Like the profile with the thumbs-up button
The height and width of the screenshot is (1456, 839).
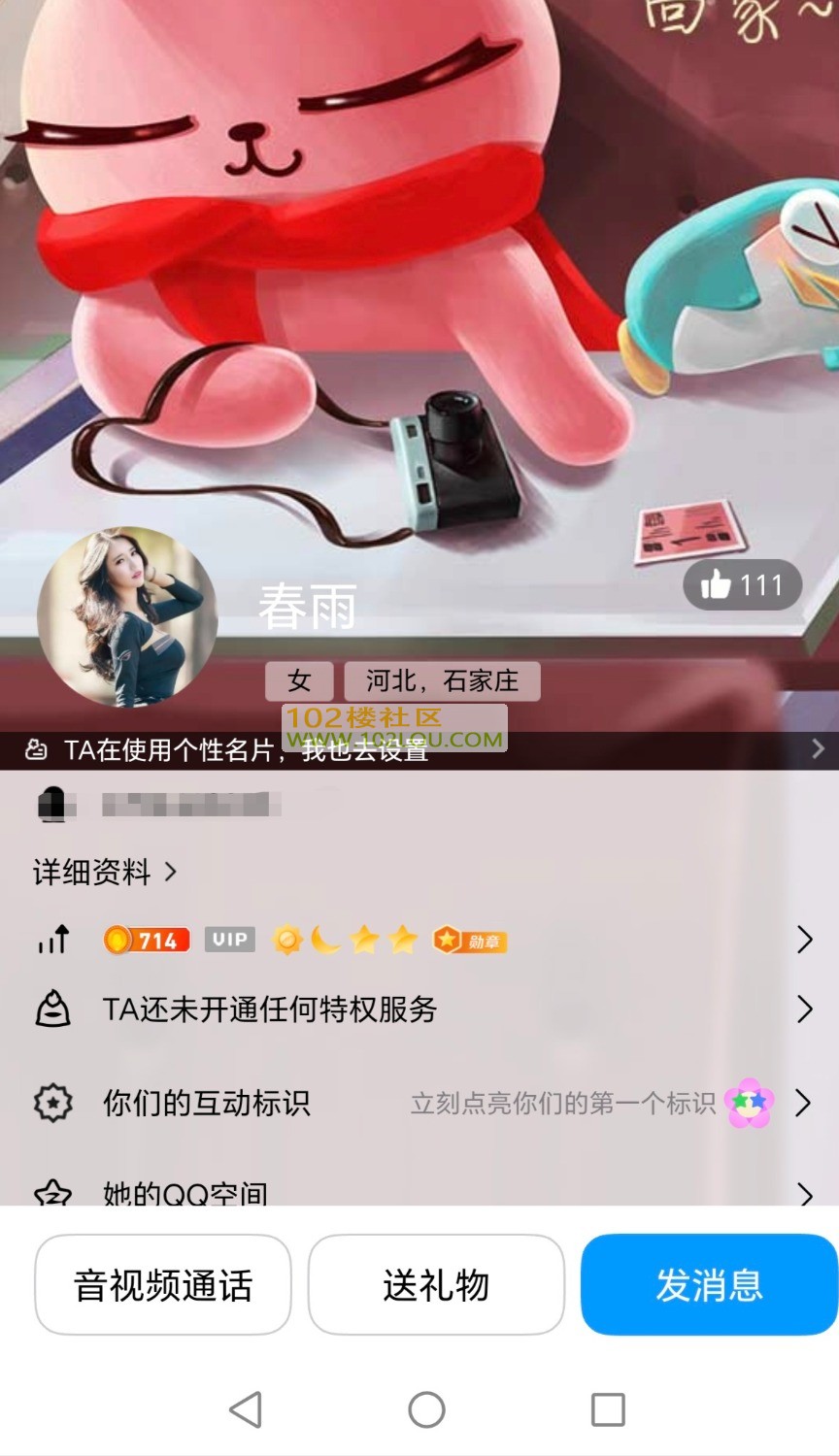[x=742, y=585]
